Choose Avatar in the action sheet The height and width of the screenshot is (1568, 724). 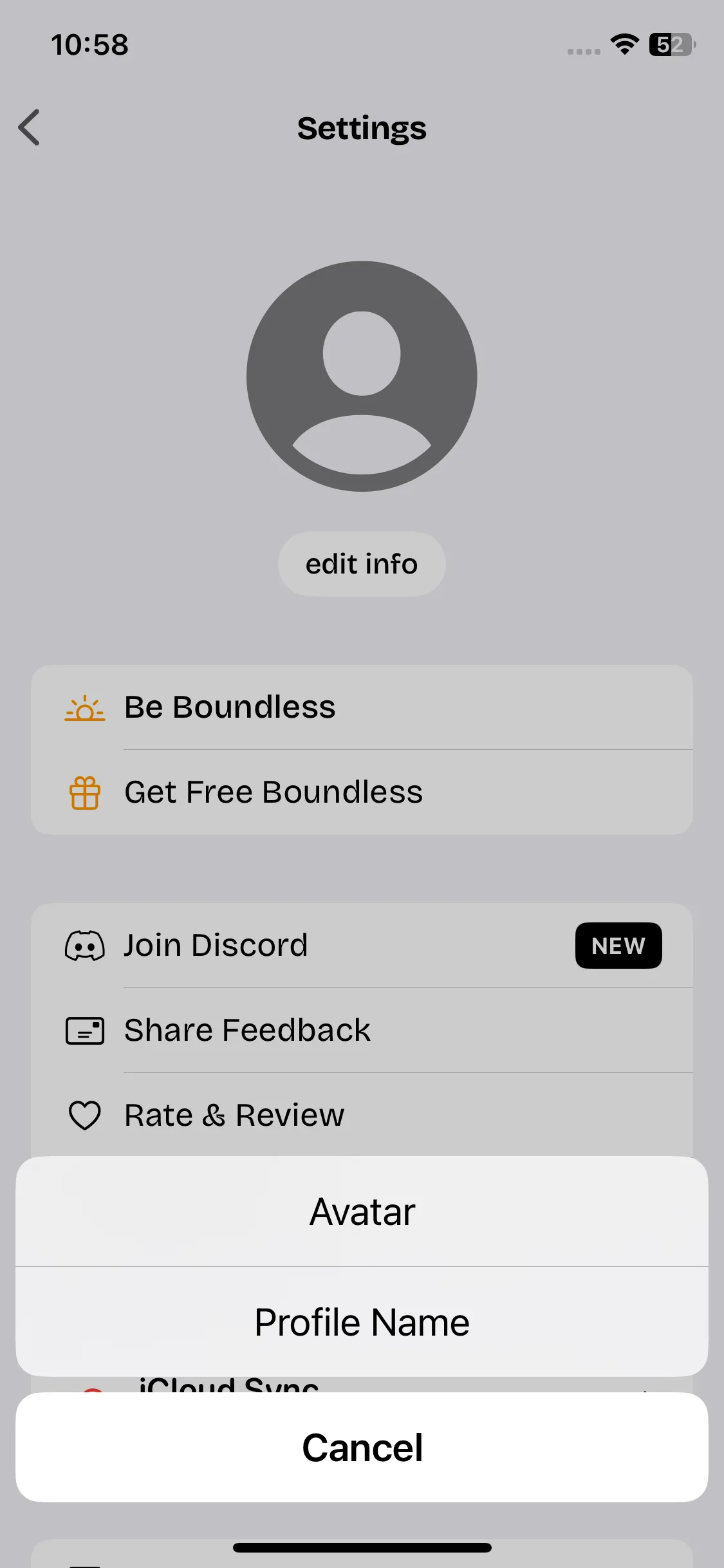click(x=362, y=1212)
